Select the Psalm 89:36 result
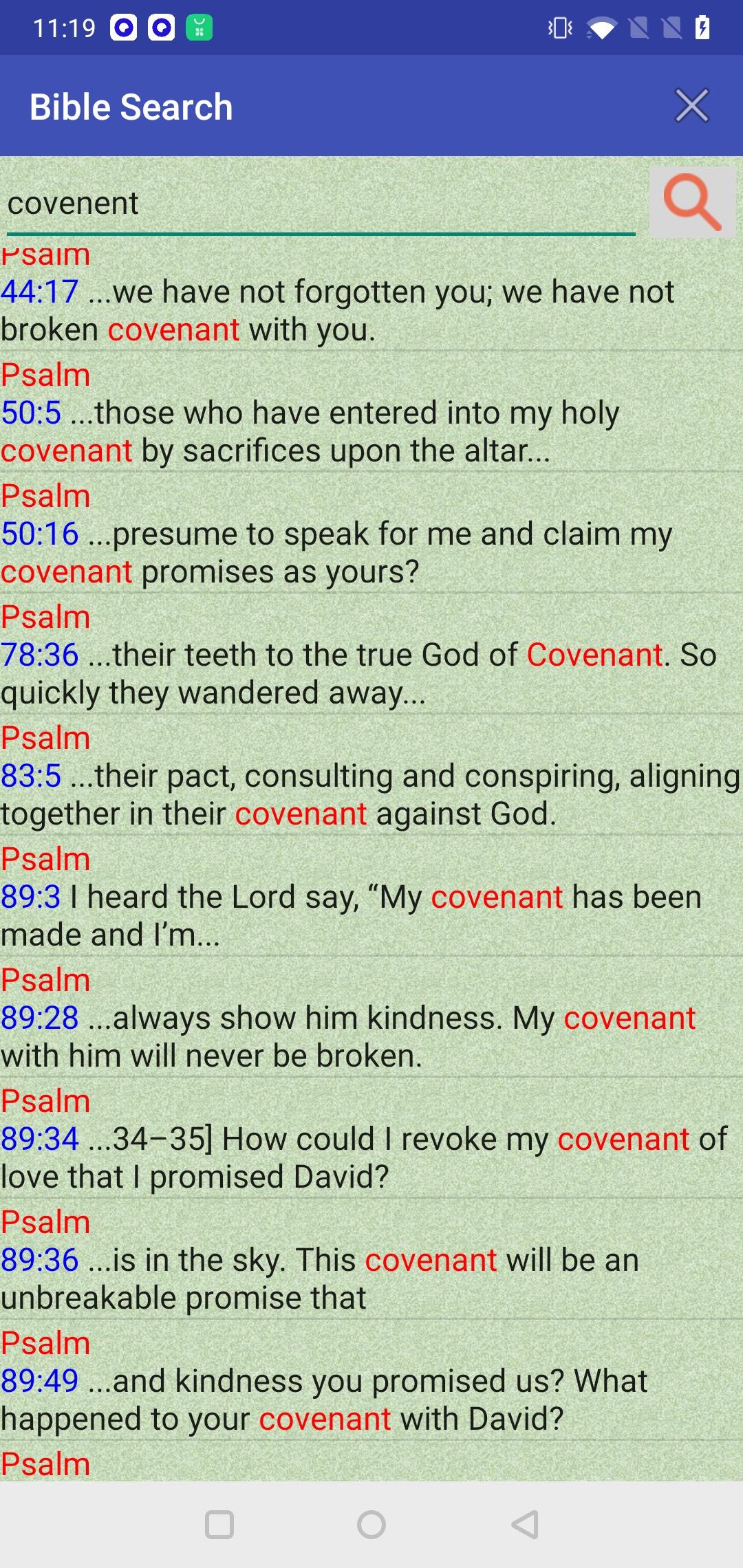This screenshot has width=743, height=1568. [371, 1259]
